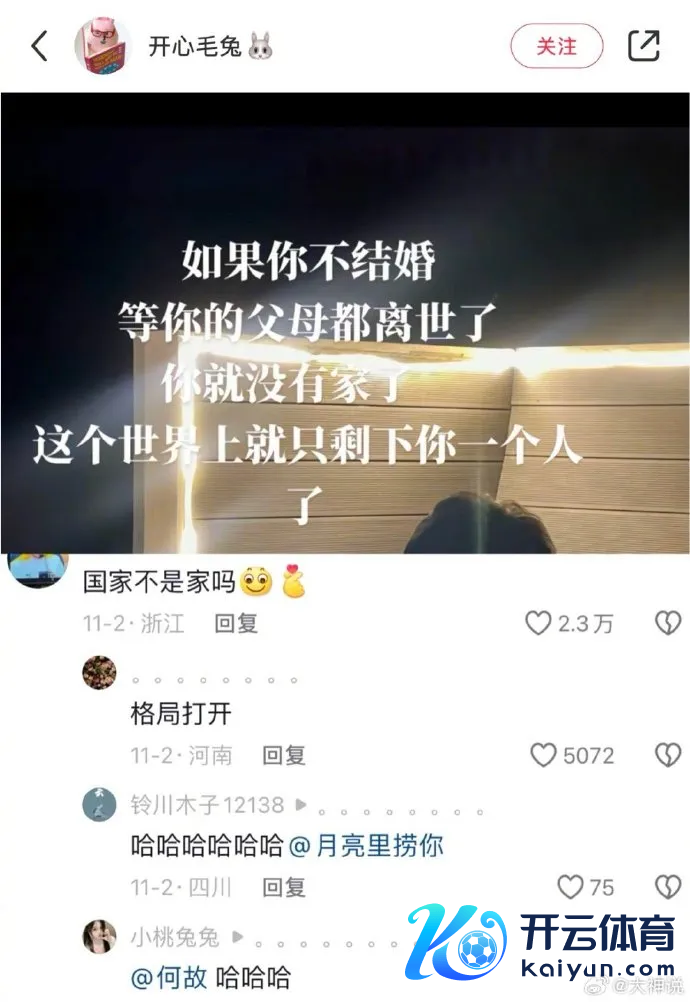Like 铃川木子12138's comment
The height and width of the screenshot is (1002, 690).
(570, 887)
